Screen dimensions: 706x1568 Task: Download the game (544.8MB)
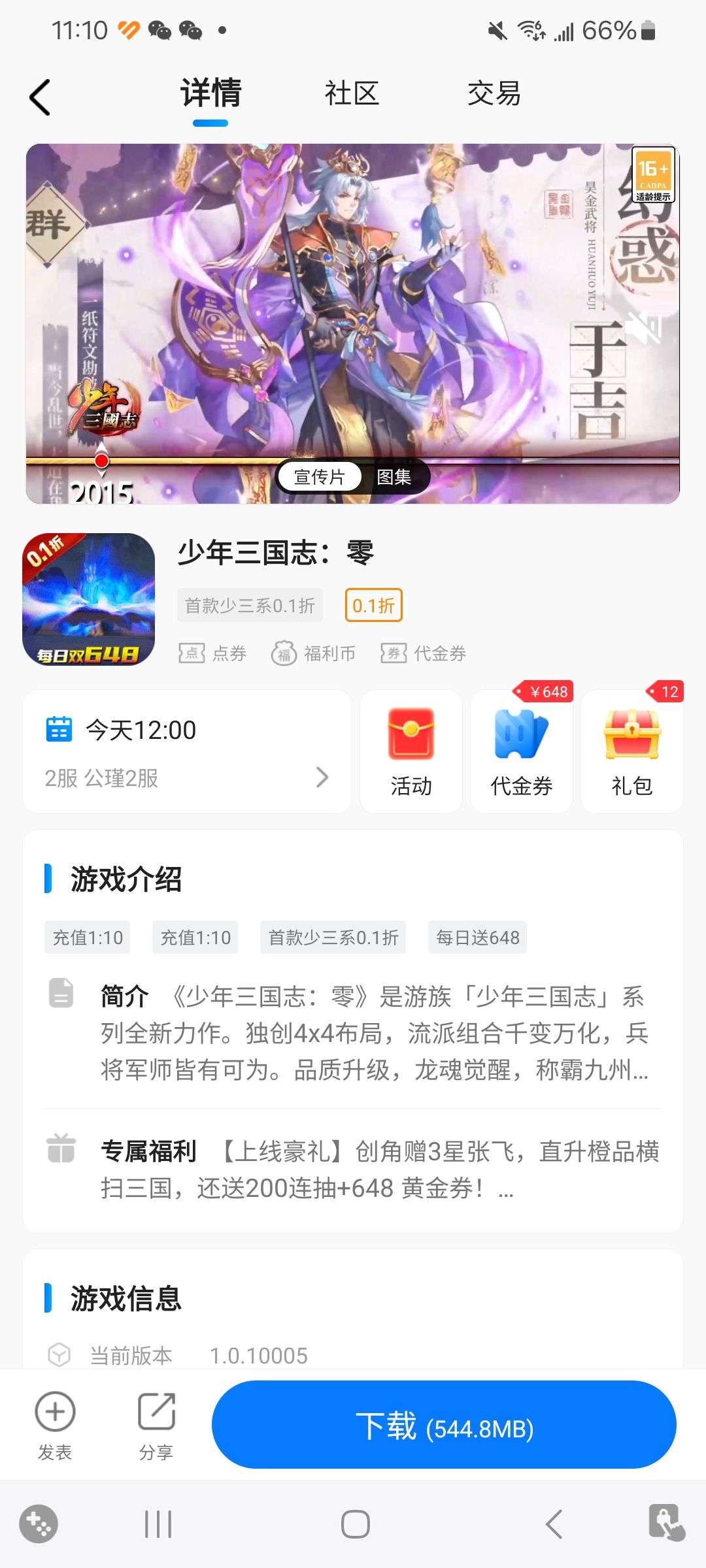[x=444, y=1425]
